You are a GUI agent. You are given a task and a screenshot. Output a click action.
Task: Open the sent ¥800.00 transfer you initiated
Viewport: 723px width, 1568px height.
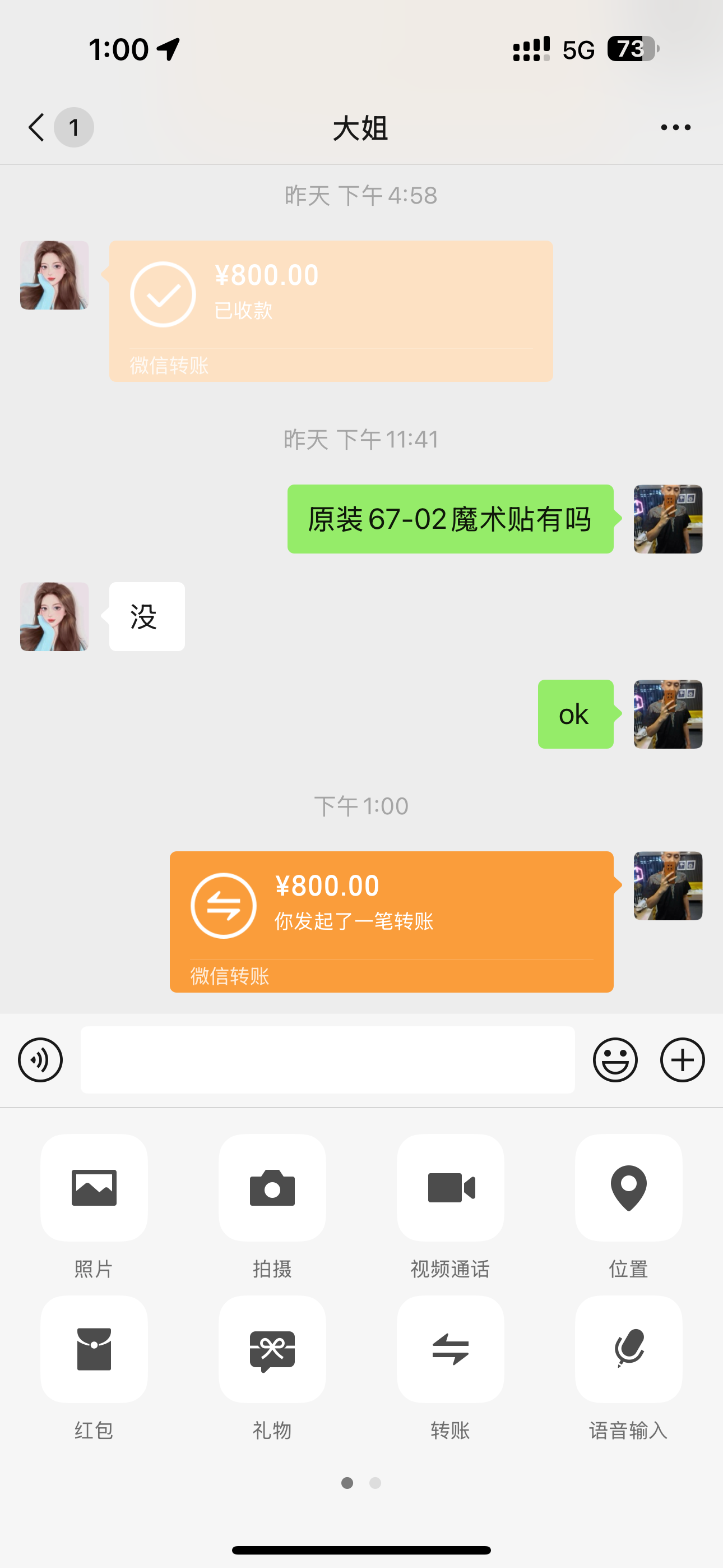[x=391, y=921]
